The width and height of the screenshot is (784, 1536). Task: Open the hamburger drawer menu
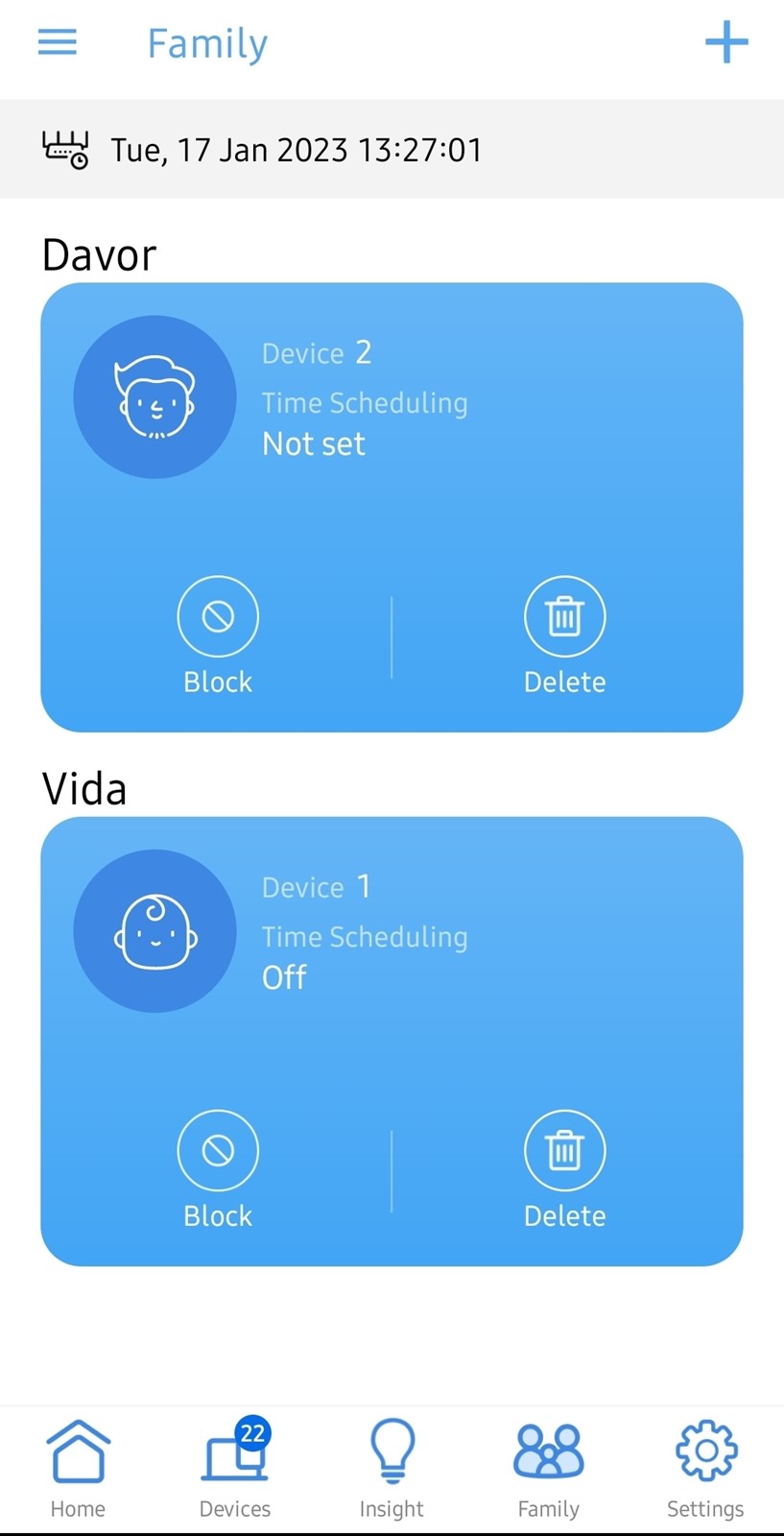[x=57, y=42]
